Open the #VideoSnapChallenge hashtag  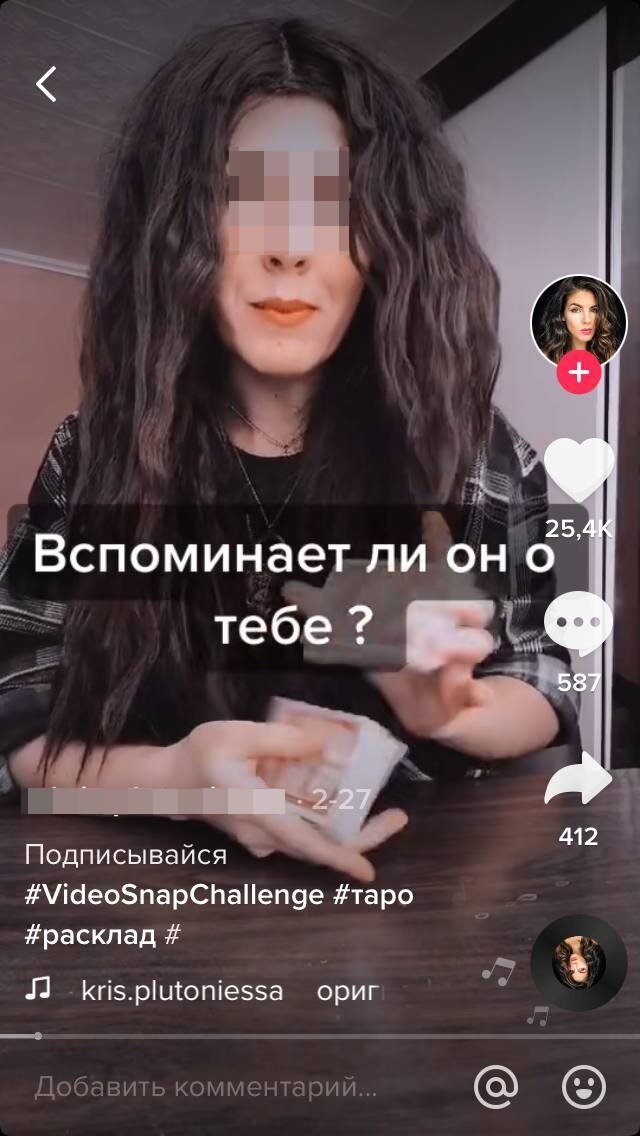174,895
